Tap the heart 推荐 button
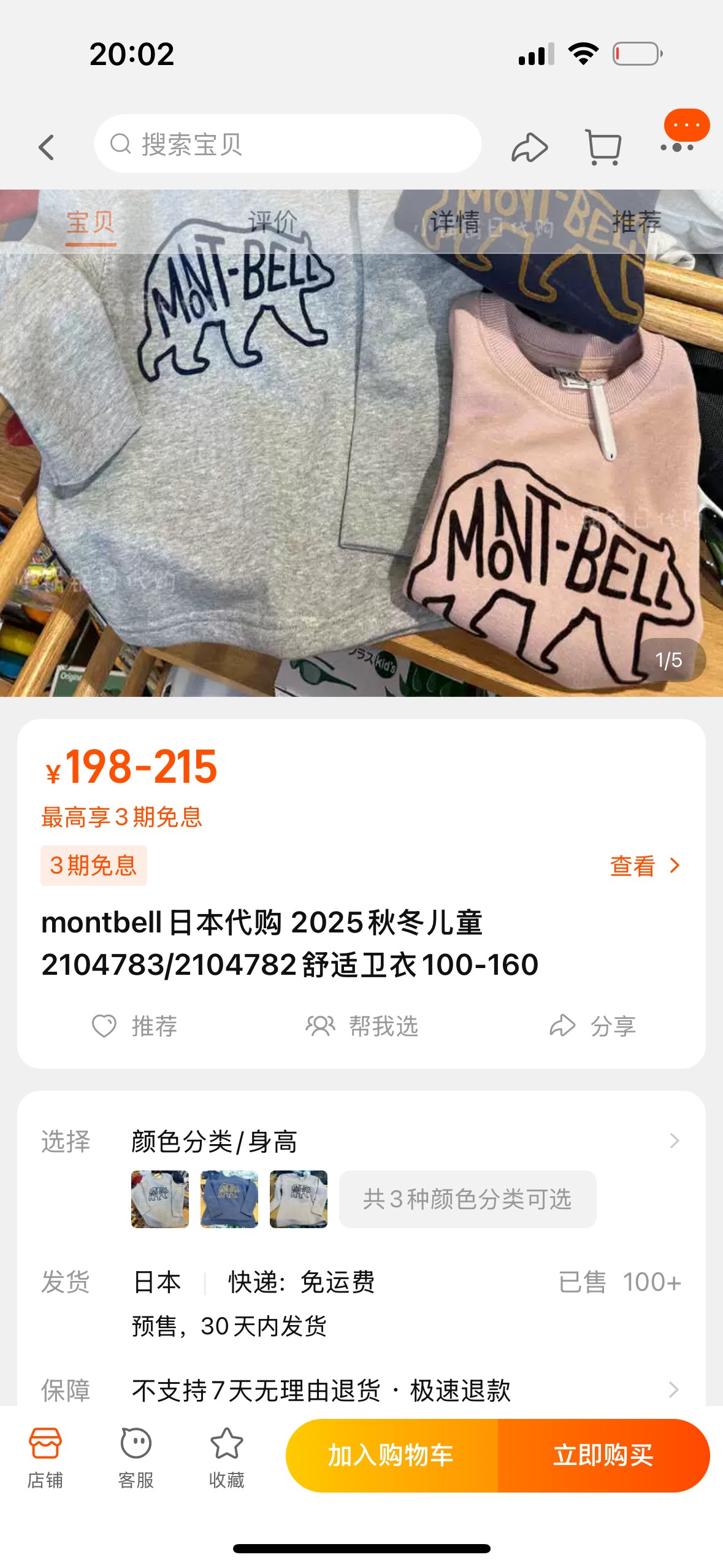Screen dimensions: 723x1568 [134, 1026]
